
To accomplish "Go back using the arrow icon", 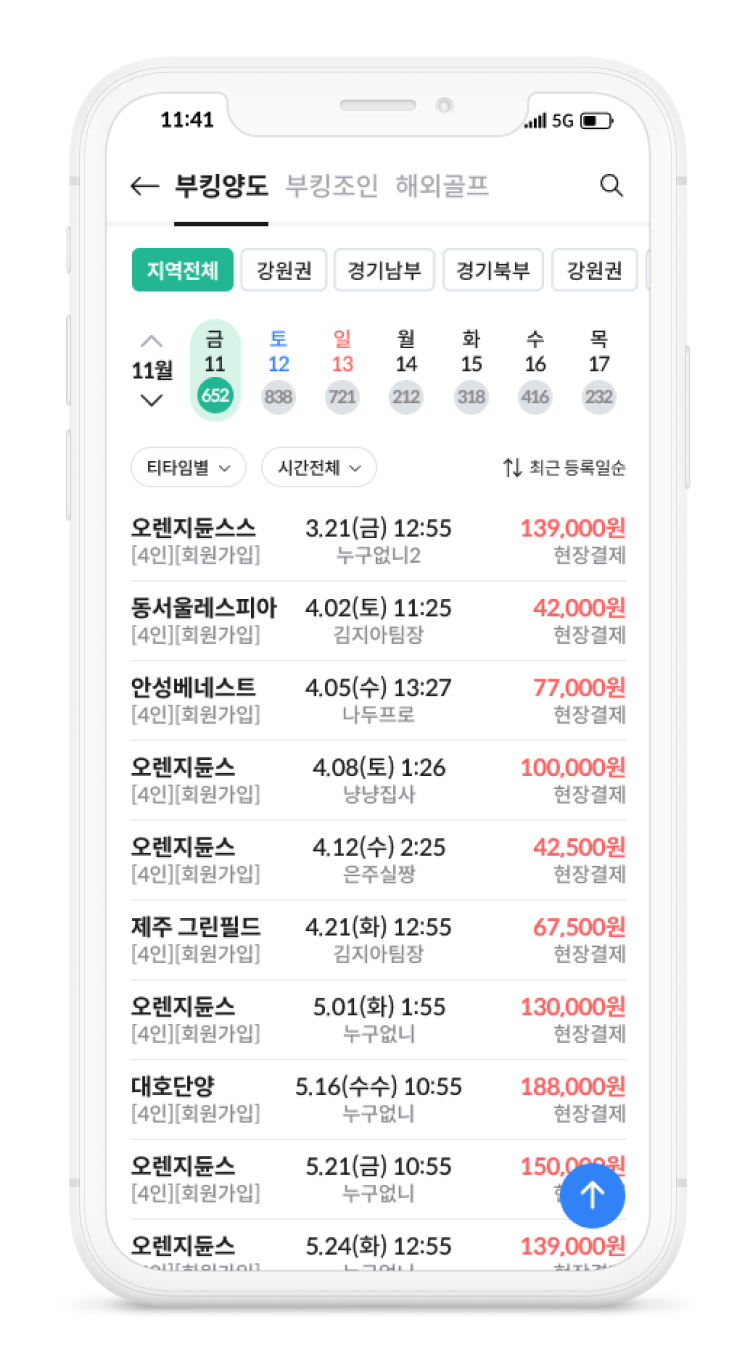I will [x=145, y=186].
